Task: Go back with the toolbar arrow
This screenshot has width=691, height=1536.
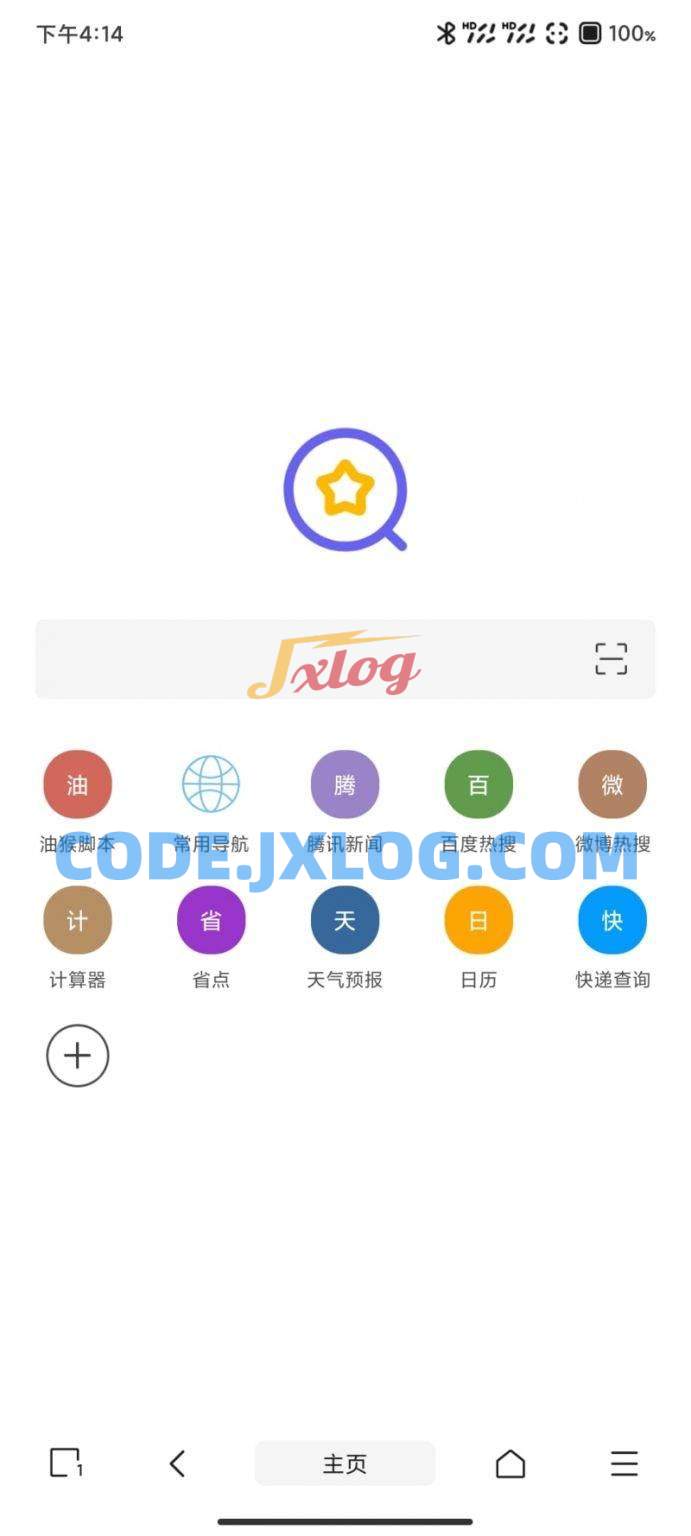Action: [x=178, y=1464]
